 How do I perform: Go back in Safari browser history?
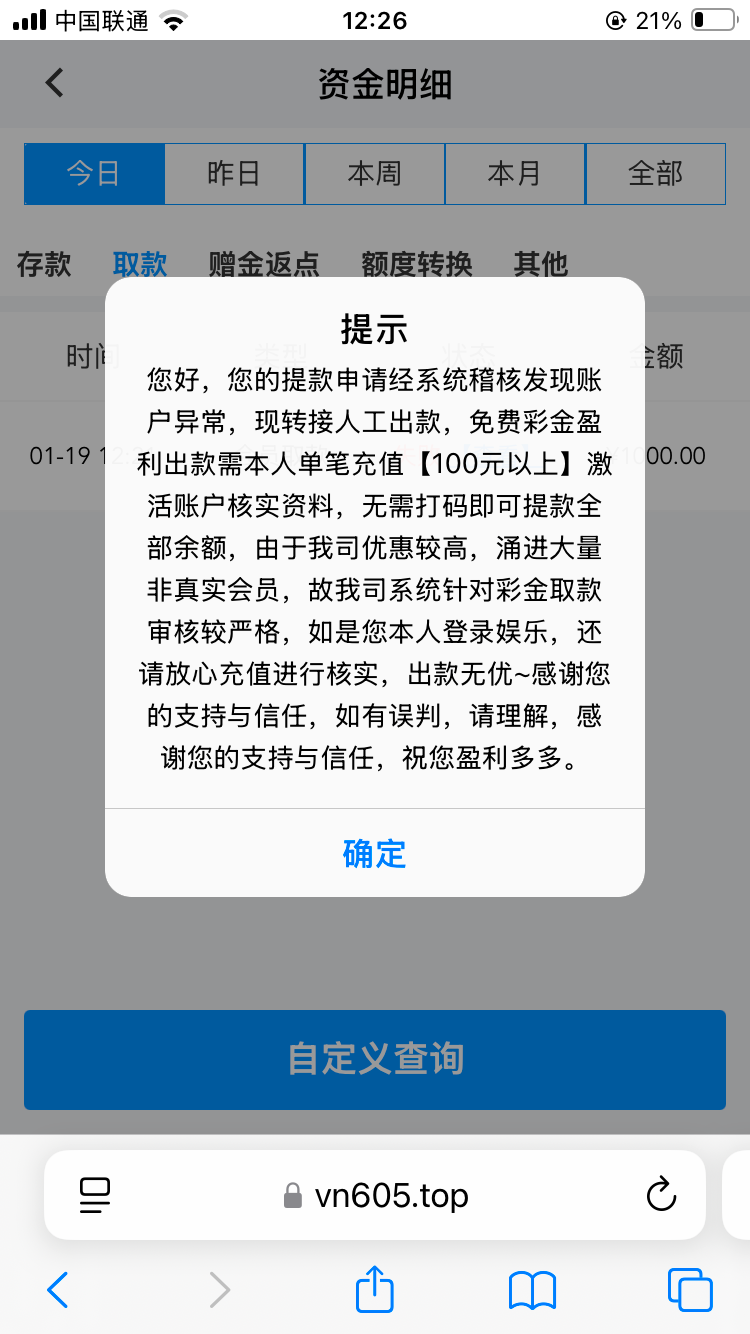tap(58, 1290)
